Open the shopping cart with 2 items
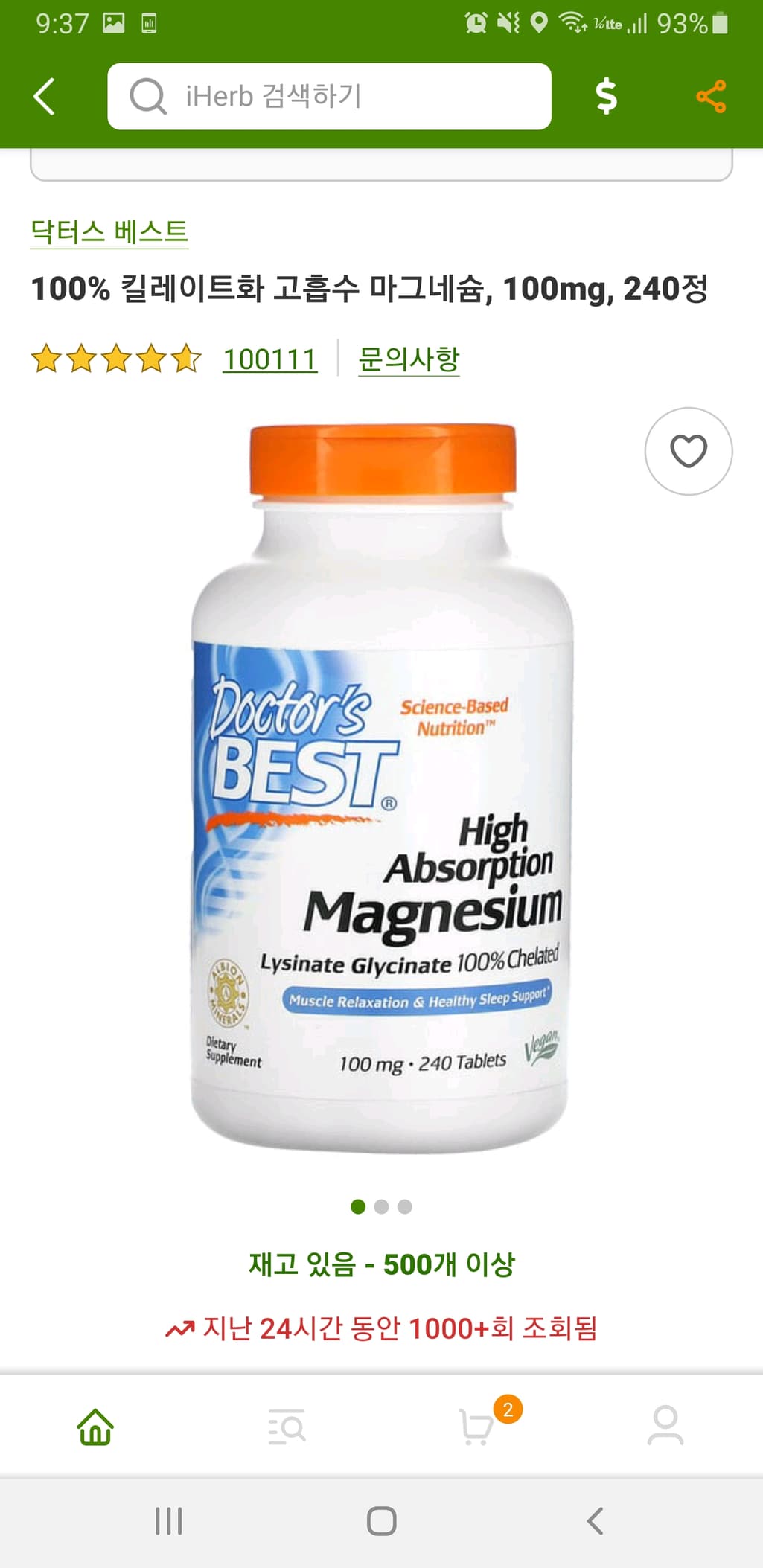Viewport: 763px width, 1568px height. 476,1426
